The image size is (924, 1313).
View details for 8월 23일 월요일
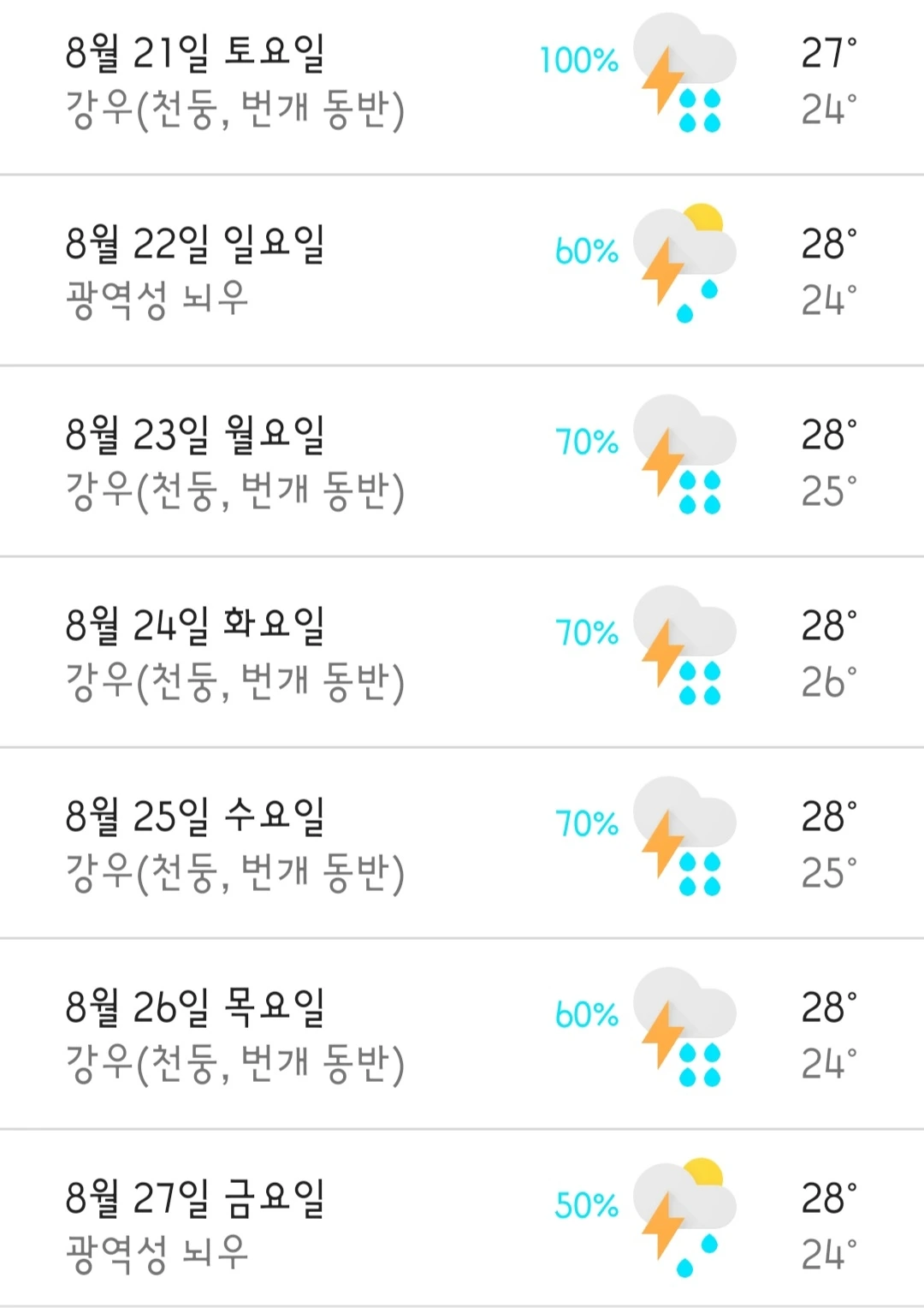coord(462,461)
